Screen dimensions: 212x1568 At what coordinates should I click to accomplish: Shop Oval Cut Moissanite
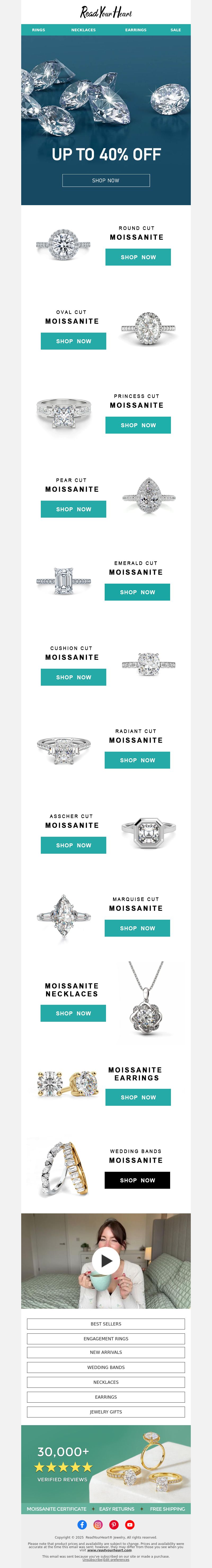[x=73, y=341]
